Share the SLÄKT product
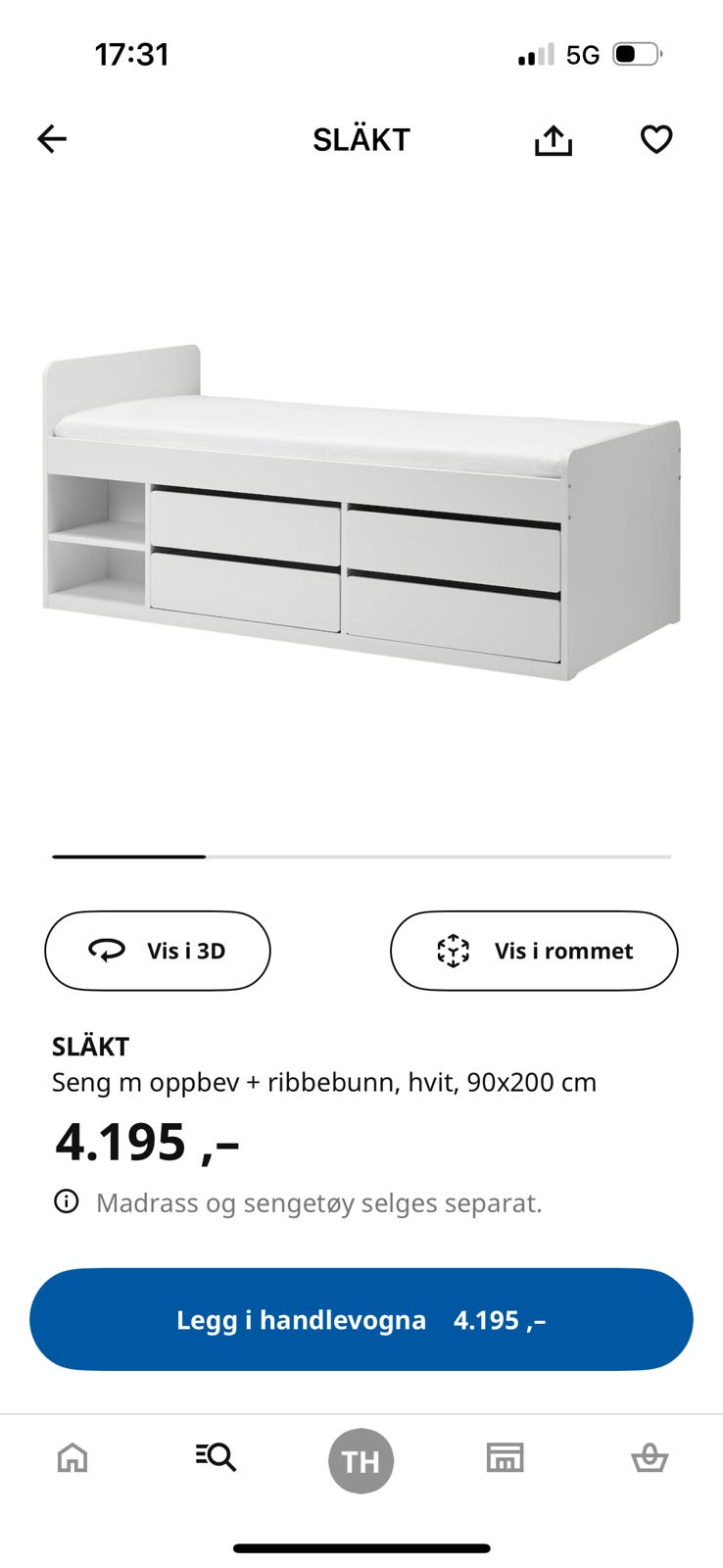 554,140
